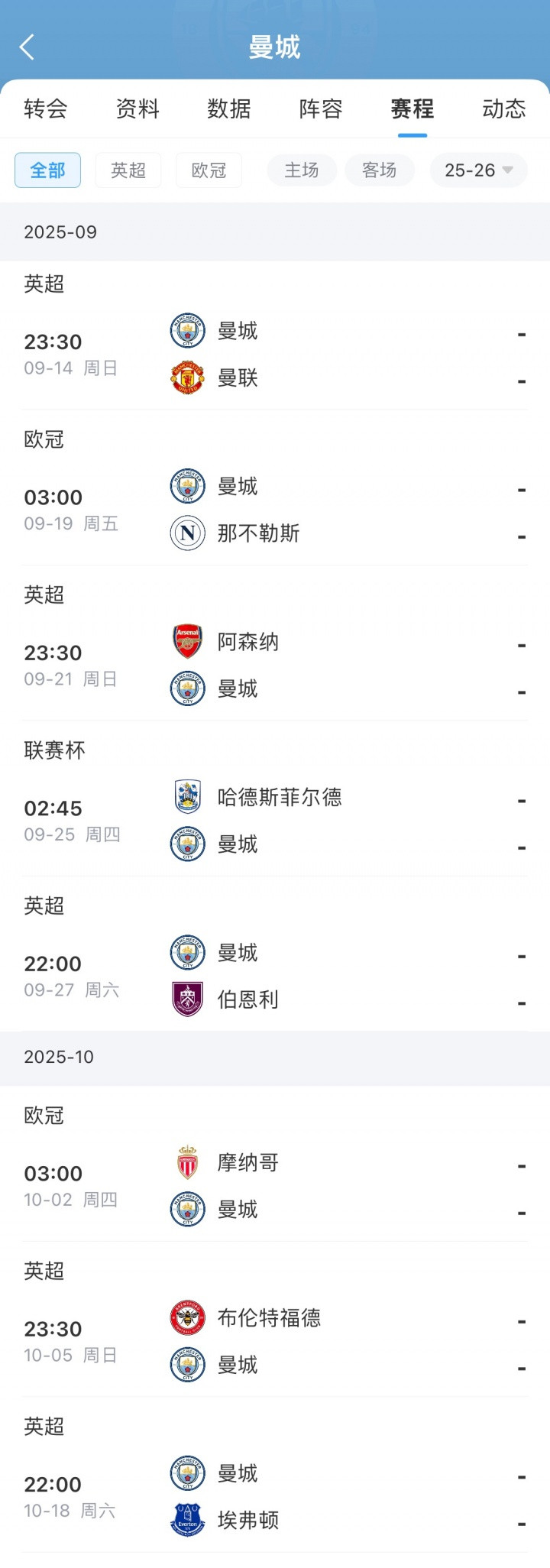Image resolution: width=550 pixels, height=1568 pixels.
Task: View the 哈德斯菲尔德 vs 曼城 fixture
Action: (x=275, y=821)
